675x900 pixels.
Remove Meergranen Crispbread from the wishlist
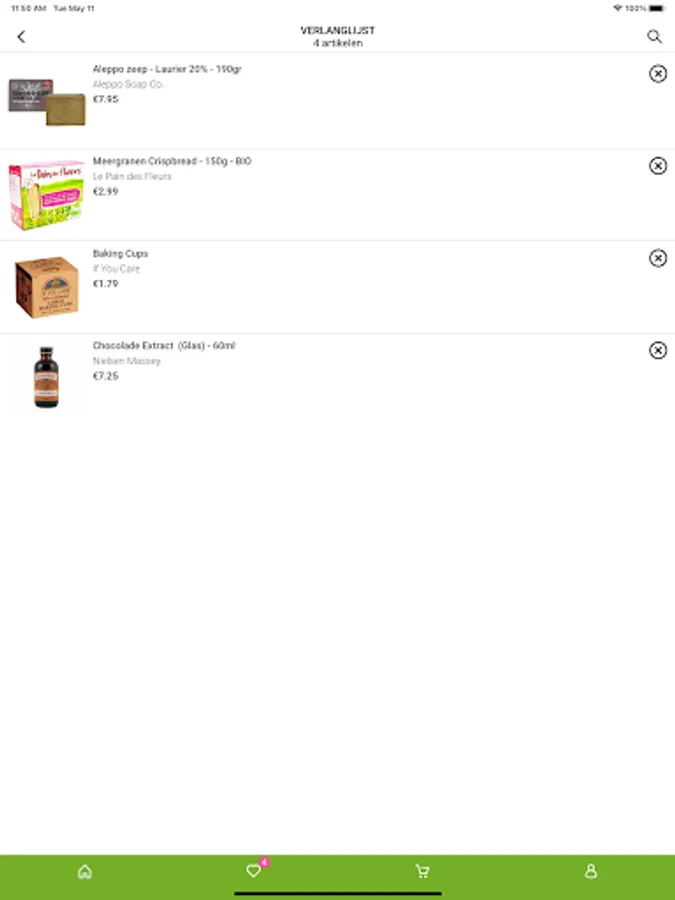[658, 166]
